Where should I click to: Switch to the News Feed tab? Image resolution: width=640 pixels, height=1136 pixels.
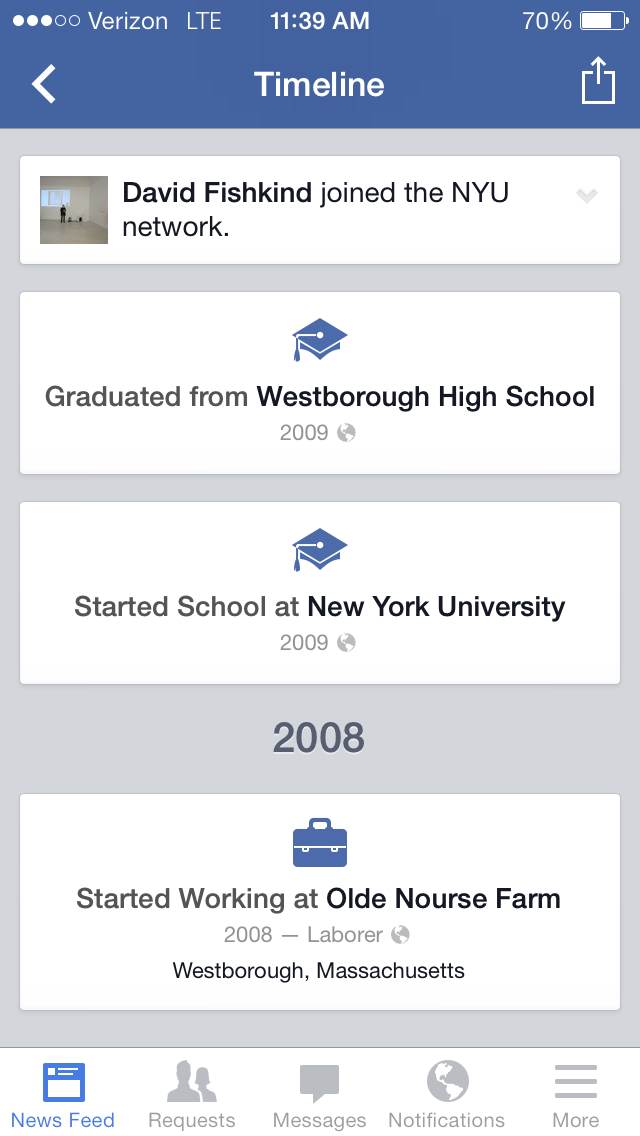point(63,1094)
